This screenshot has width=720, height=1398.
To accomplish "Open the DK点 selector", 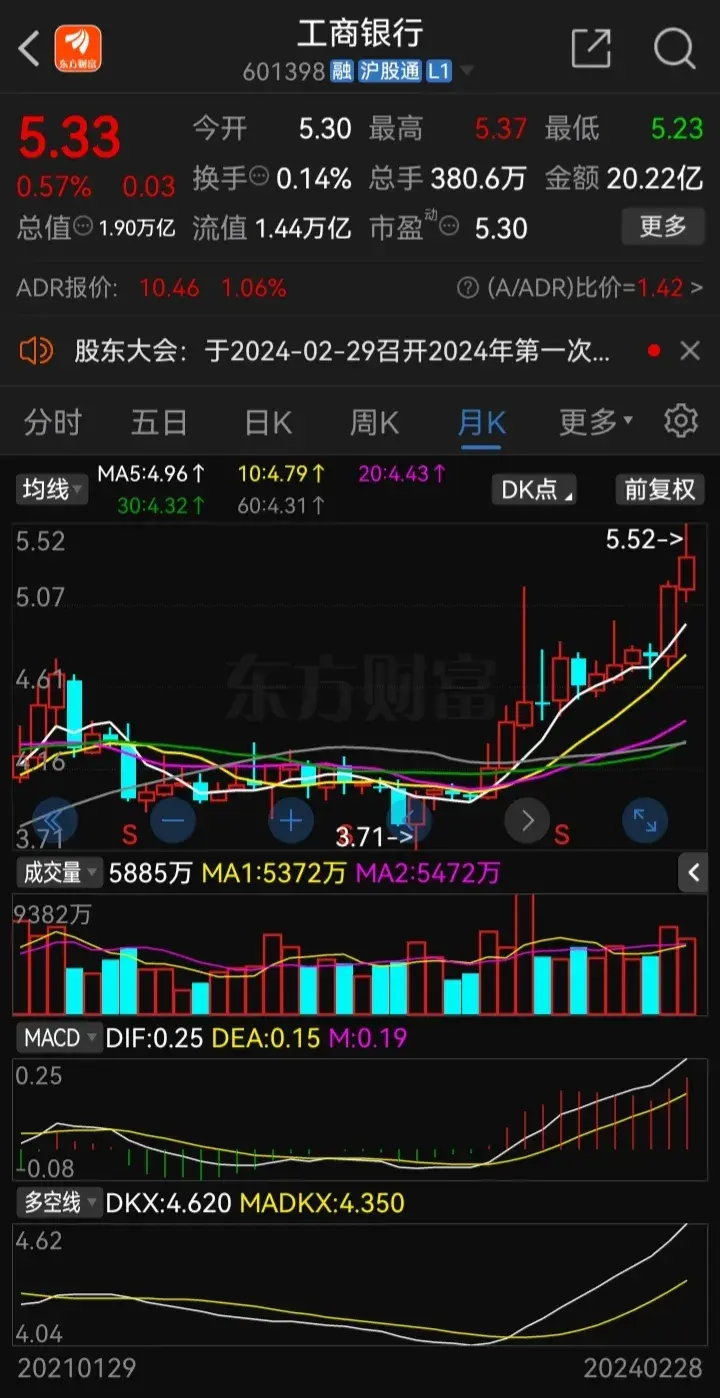I will point(536,489).
